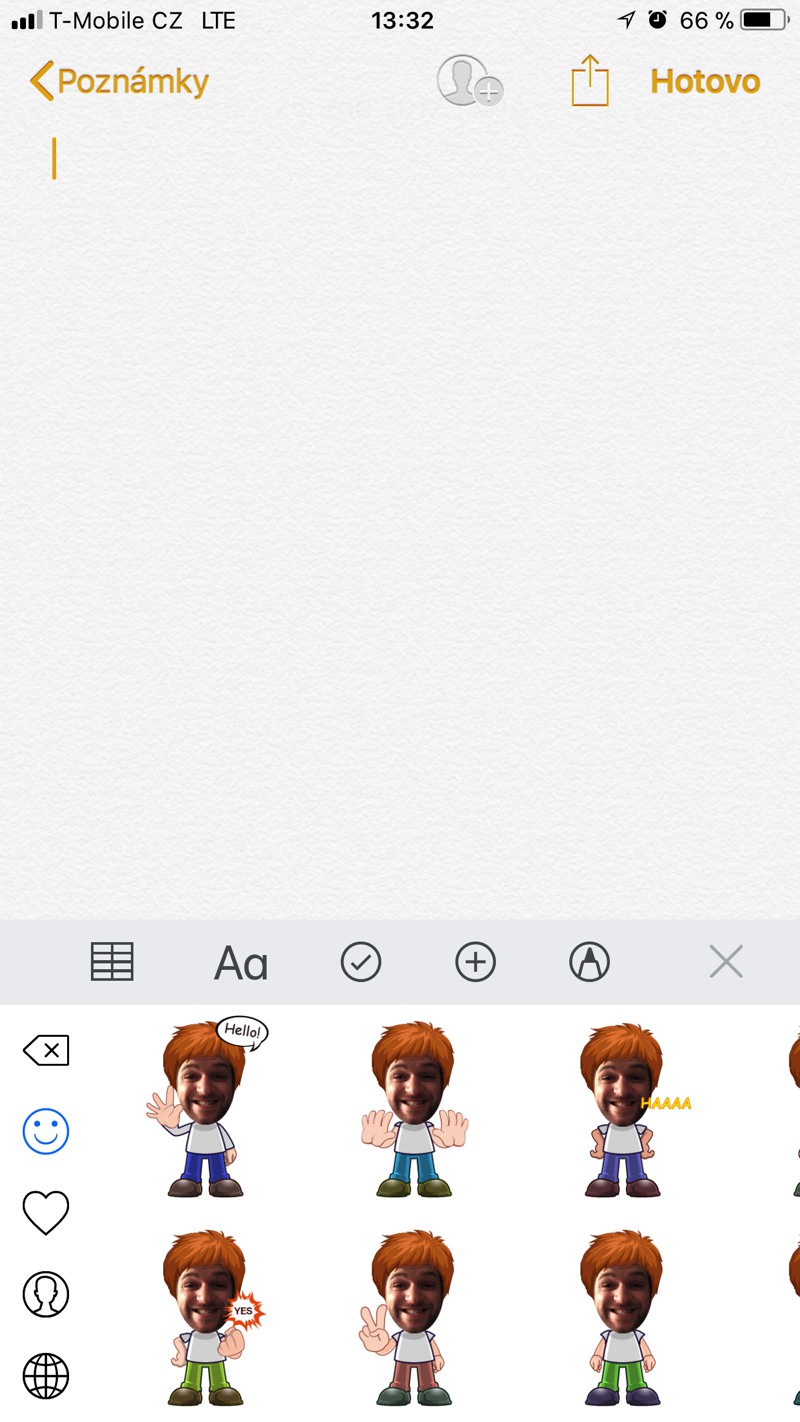Viewport: 800px width, 1422px height.
Task: Tap Hotovo to finish editing
Action: point(705,81)
